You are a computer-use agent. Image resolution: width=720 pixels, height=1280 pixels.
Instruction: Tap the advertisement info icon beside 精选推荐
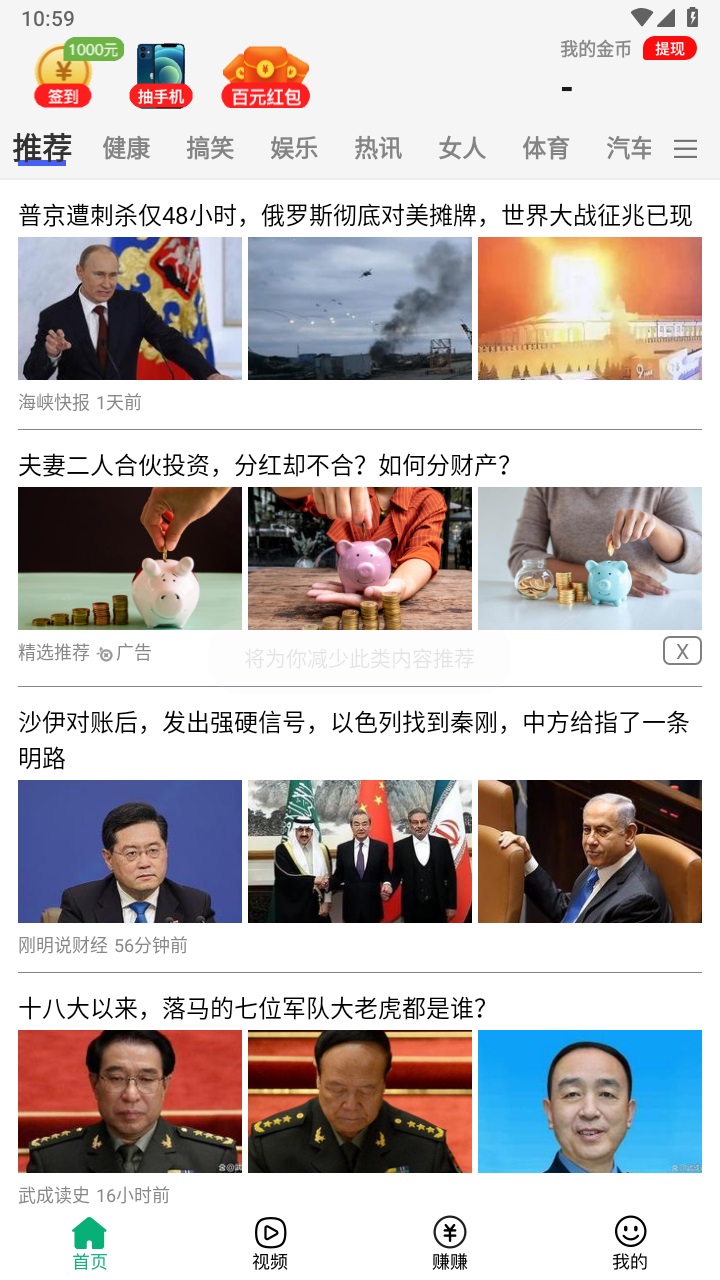tap(108, 652)
